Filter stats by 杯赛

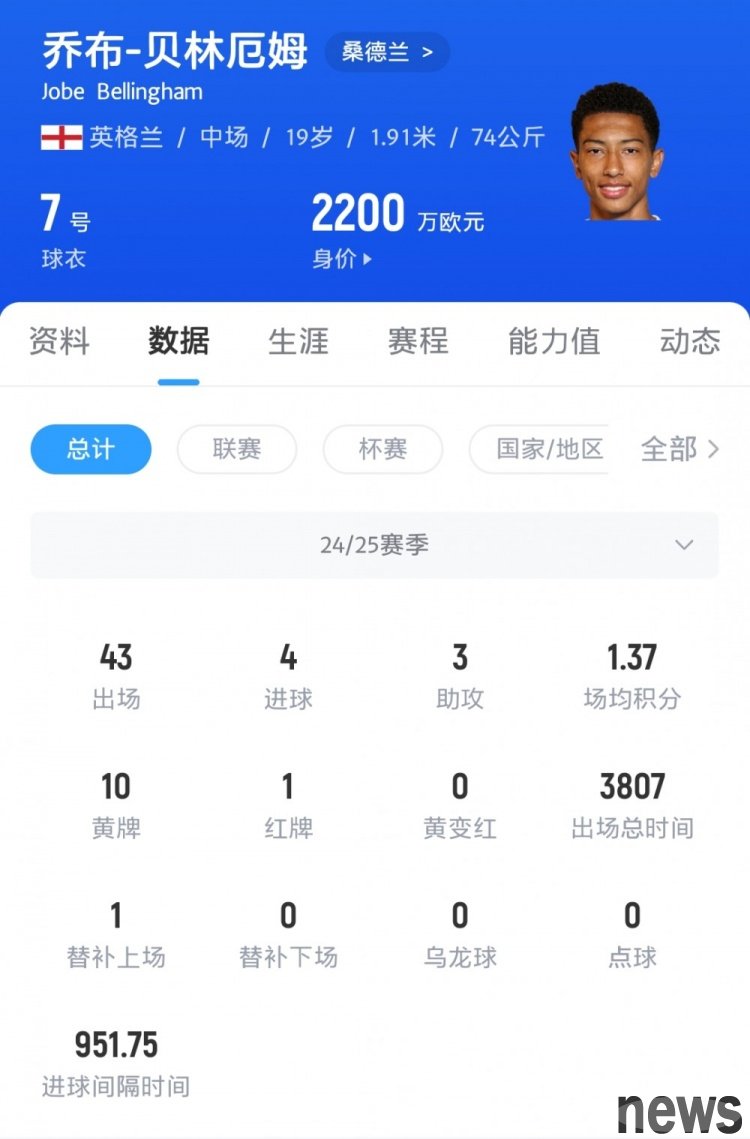point(383,449)
